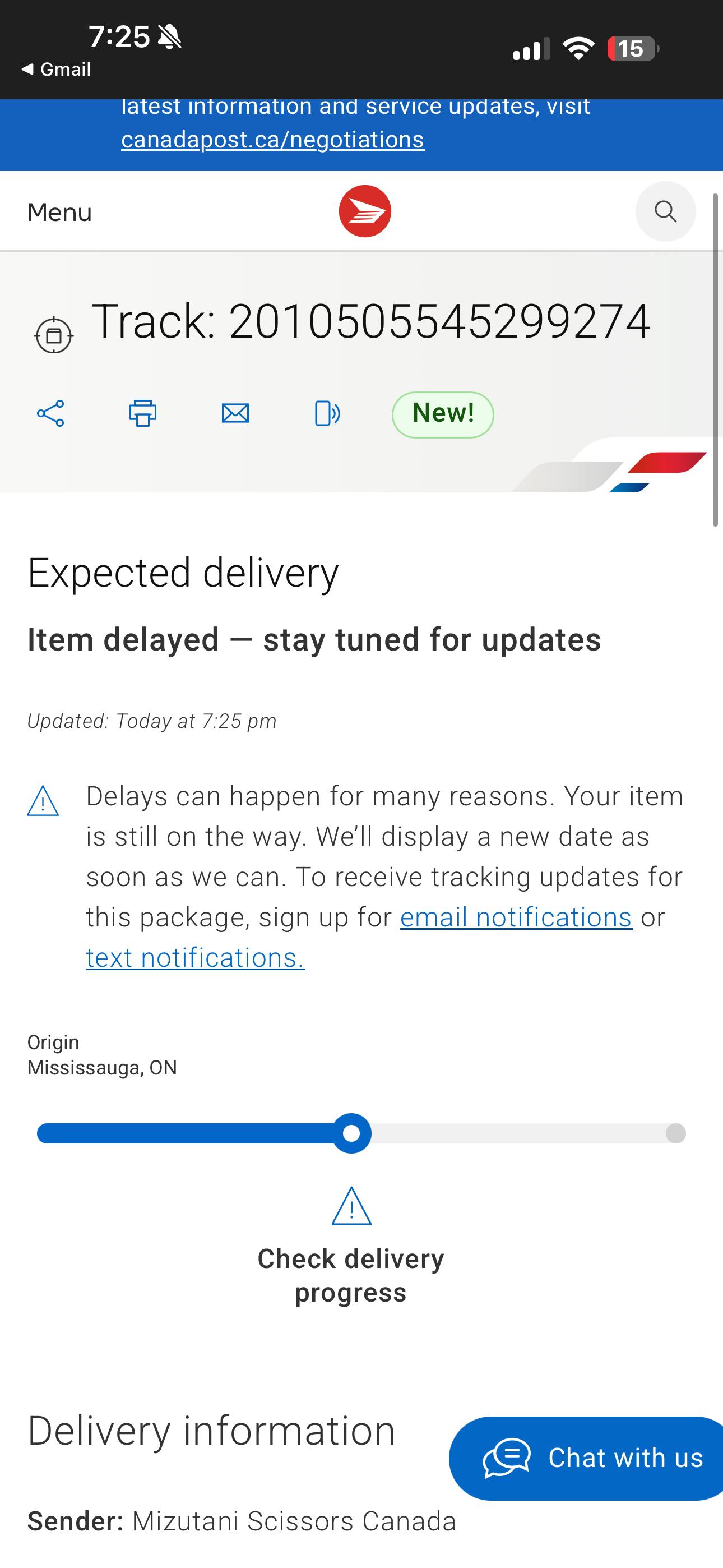Open the search magnifier icon
This screenshot has height=1568, width=723.
pyautogui.click(x=665, y=211)
